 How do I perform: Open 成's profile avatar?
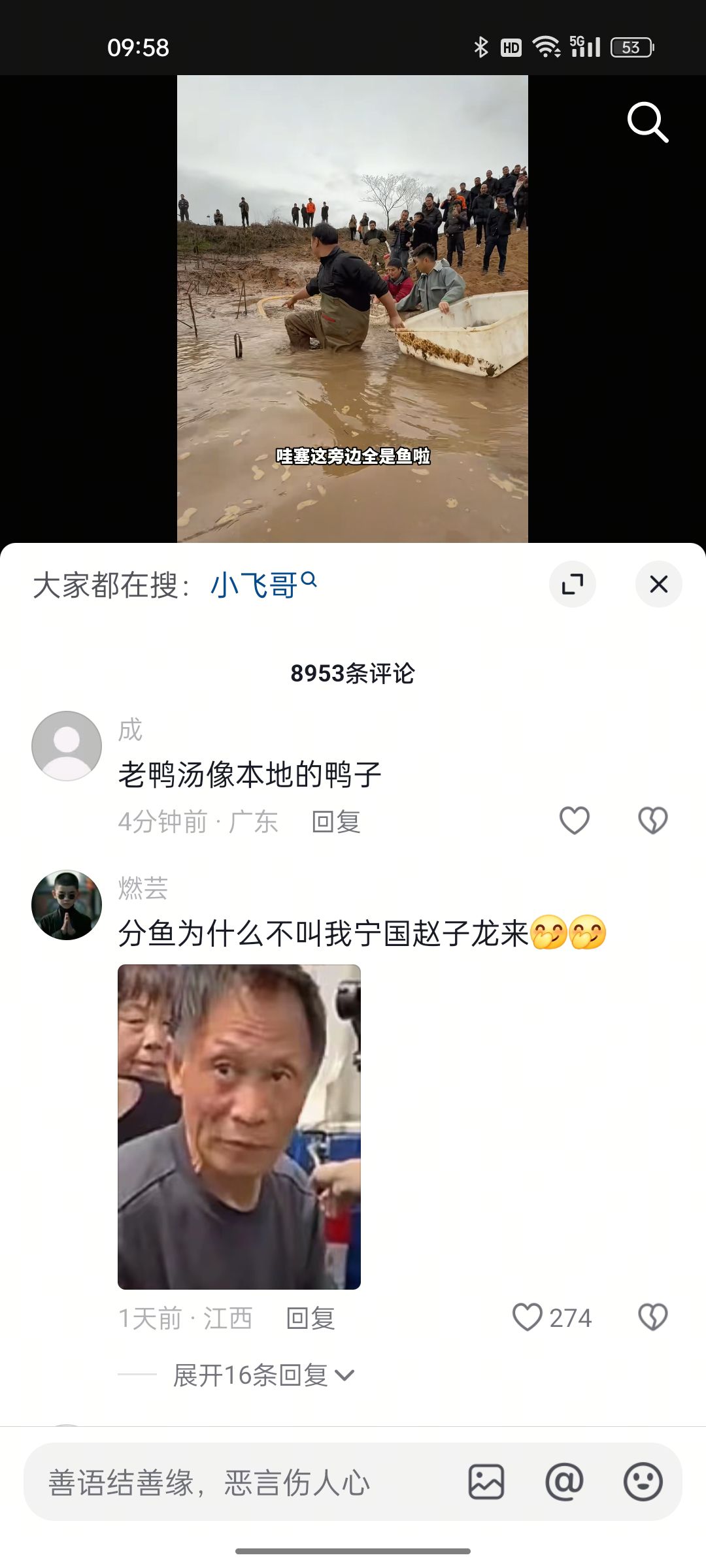pos(67,745)
